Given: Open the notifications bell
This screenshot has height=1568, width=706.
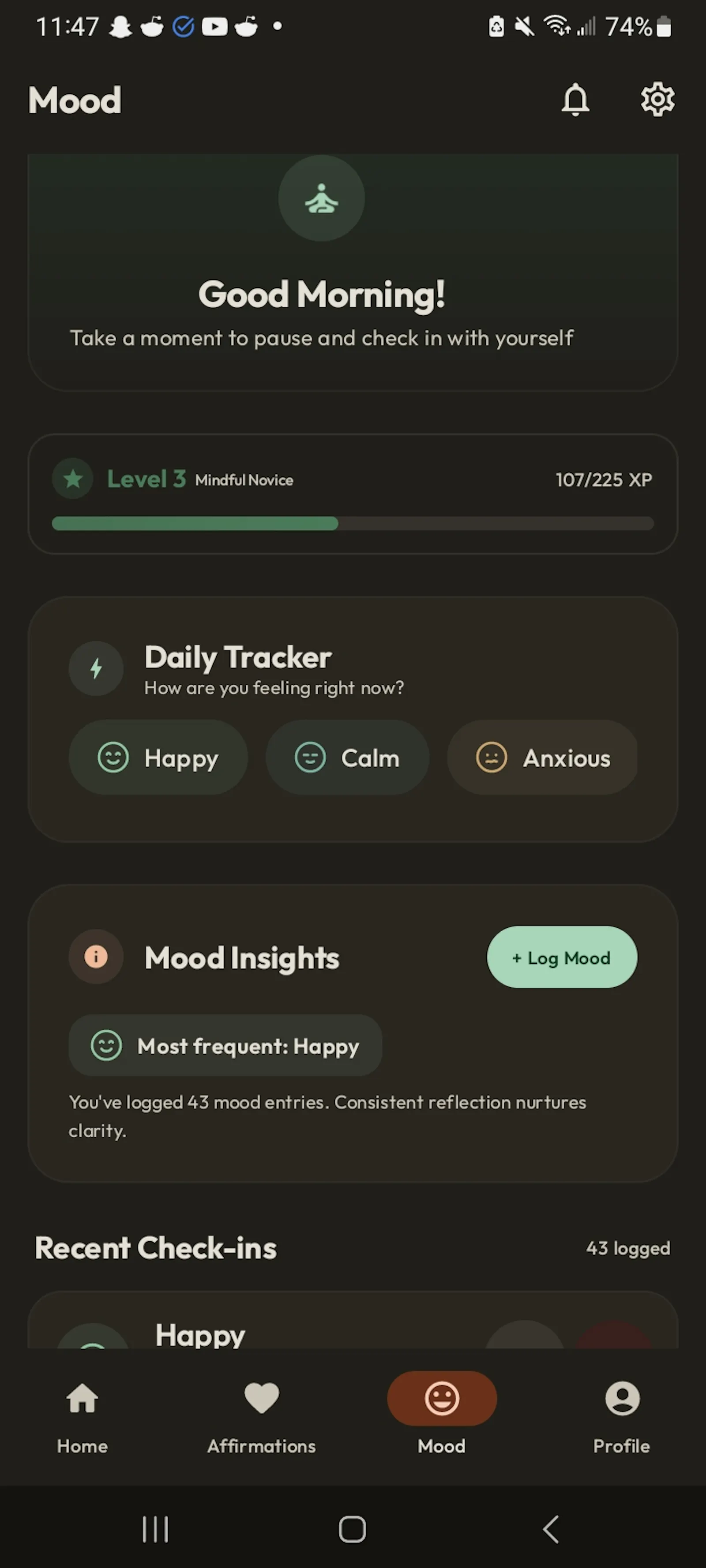Looking at the screenshot, I should pos(575,99).
